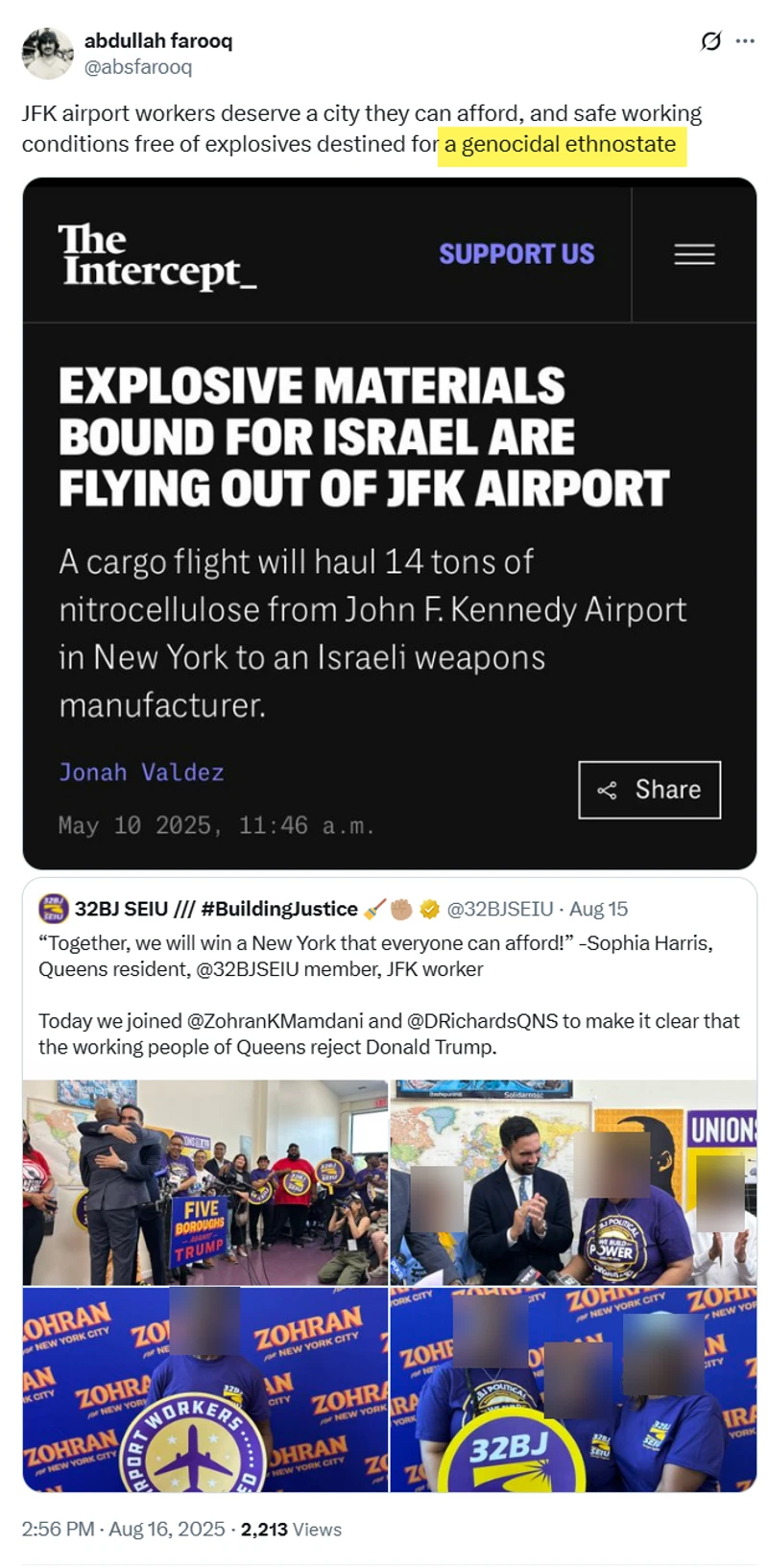This screenshot has width=768, height=1568.
Task: View the Five Boroughs Against Trump photo
Action: click(205, 1182)
